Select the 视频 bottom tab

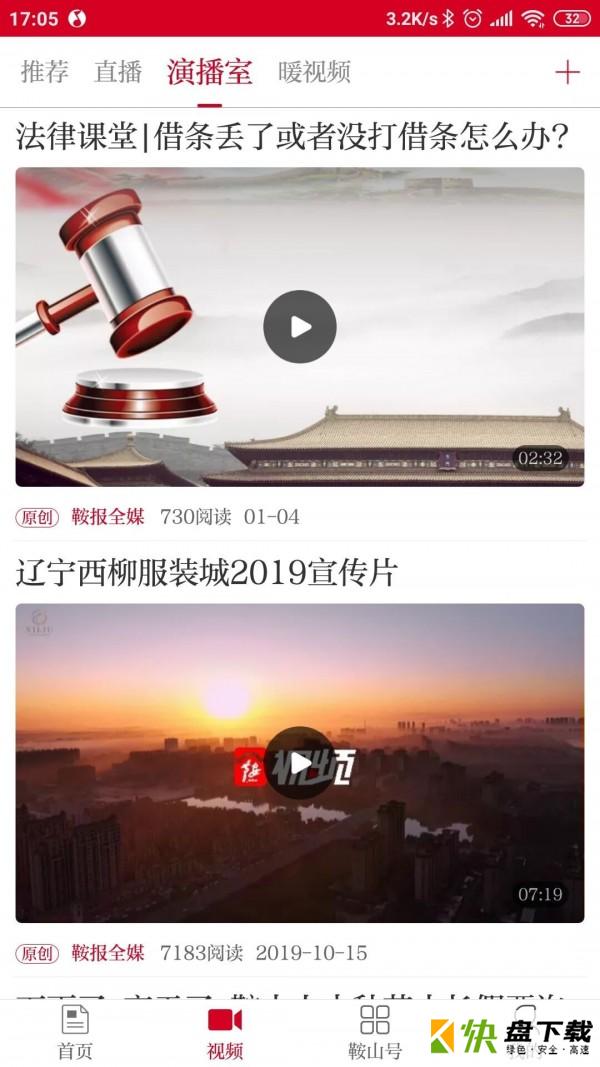pyautogui.click(x=225, y=1032)
